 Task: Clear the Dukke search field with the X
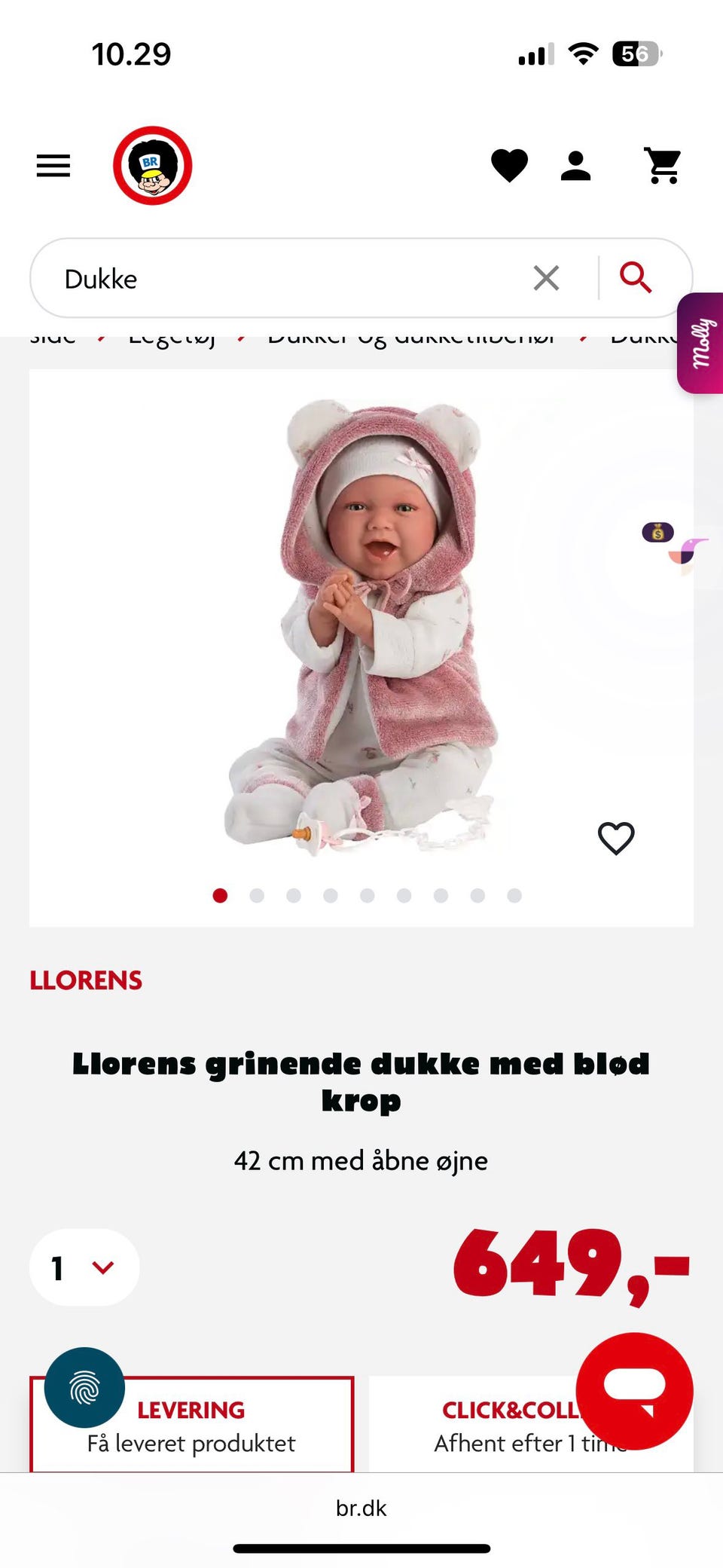[x=546, y=278]
